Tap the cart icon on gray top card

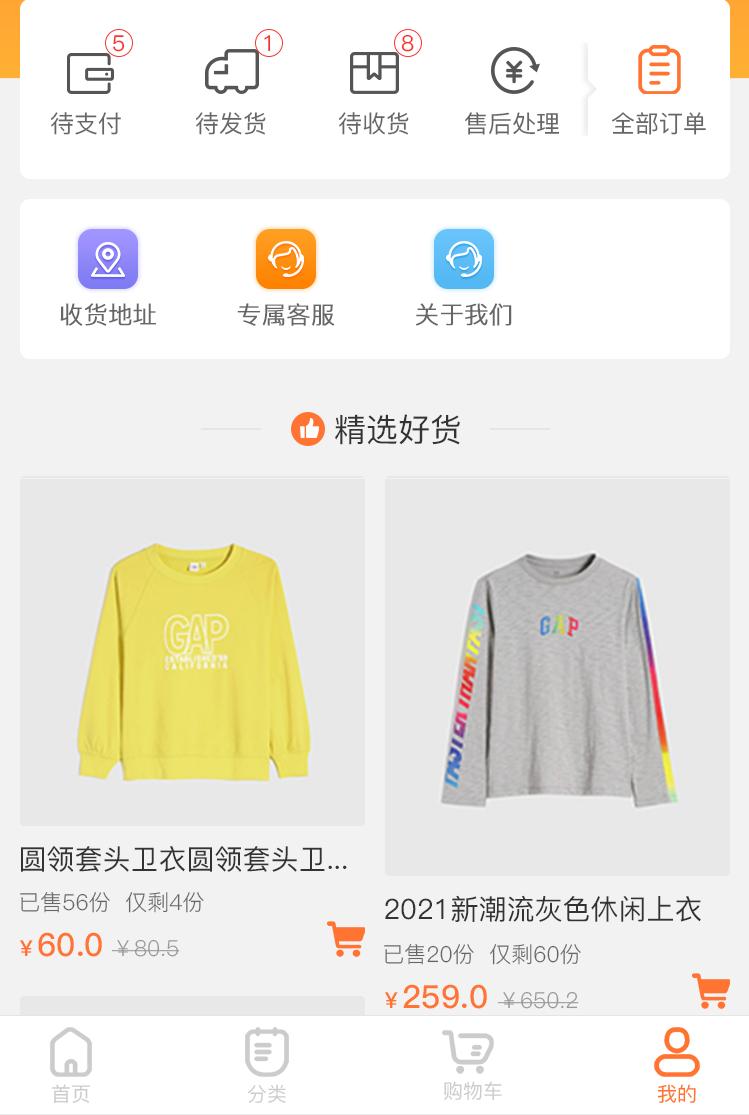710,992
